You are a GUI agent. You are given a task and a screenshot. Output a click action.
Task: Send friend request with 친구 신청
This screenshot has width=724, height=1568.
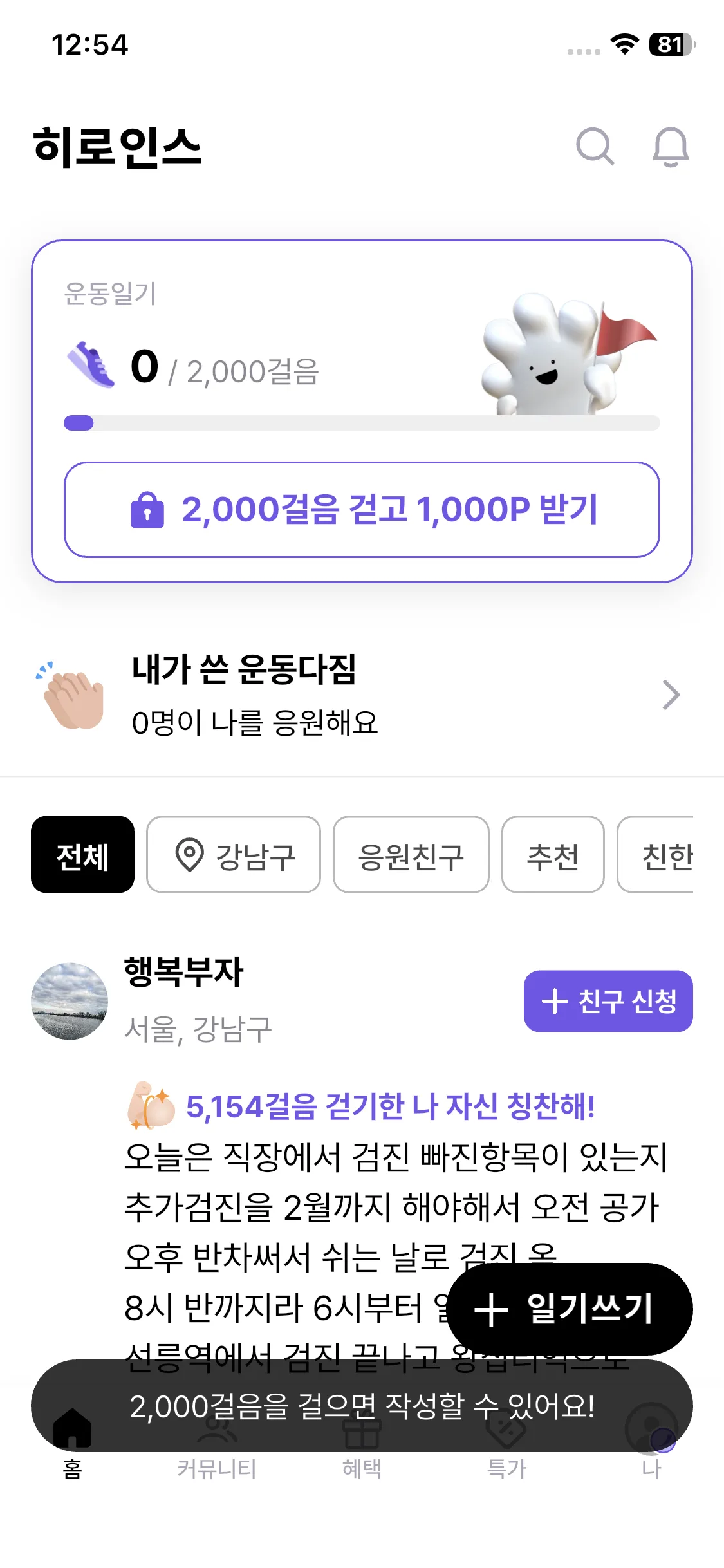coord(608,1001)
